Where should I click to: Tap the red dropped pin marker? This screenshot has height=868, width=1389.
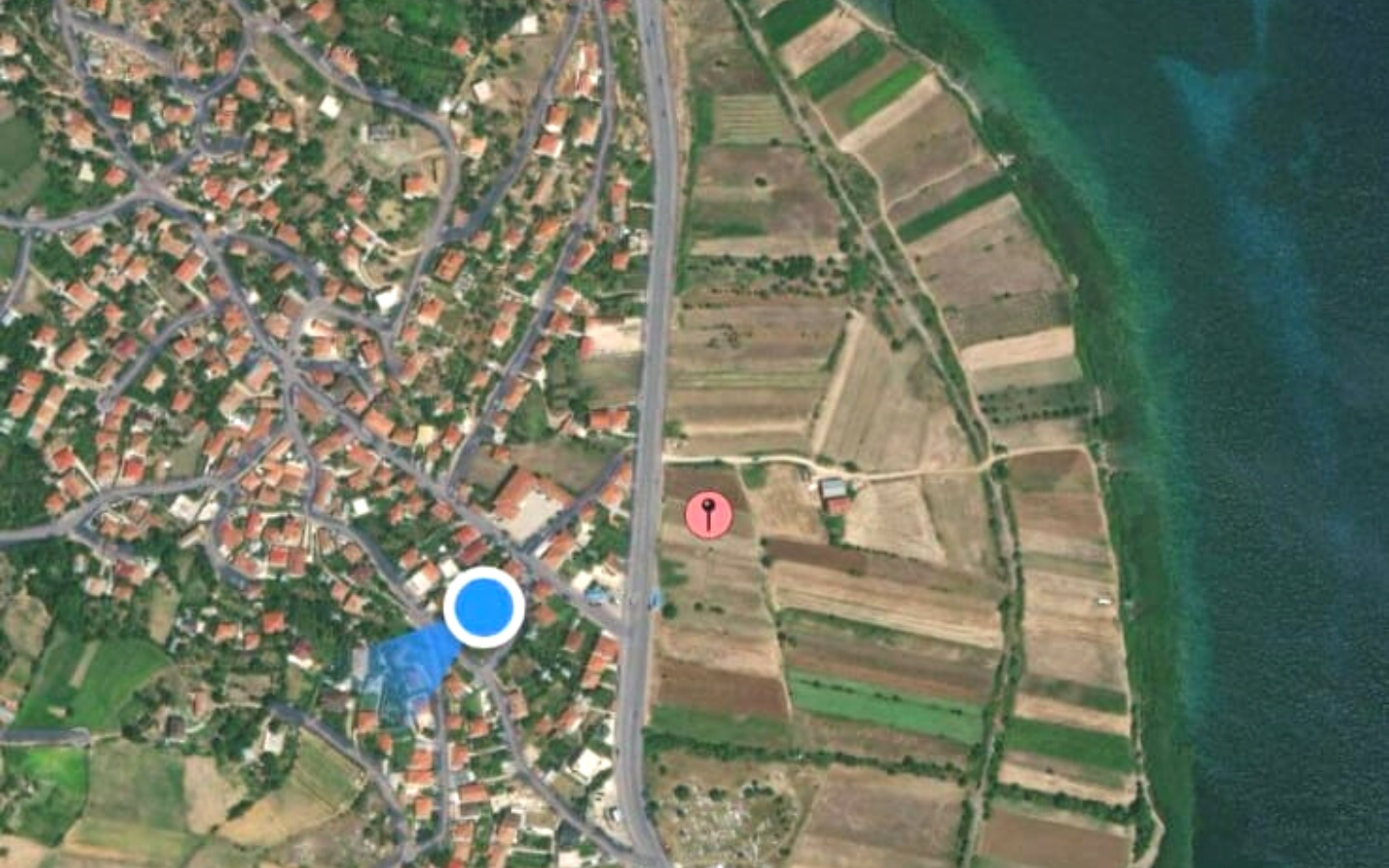(709, 513)
